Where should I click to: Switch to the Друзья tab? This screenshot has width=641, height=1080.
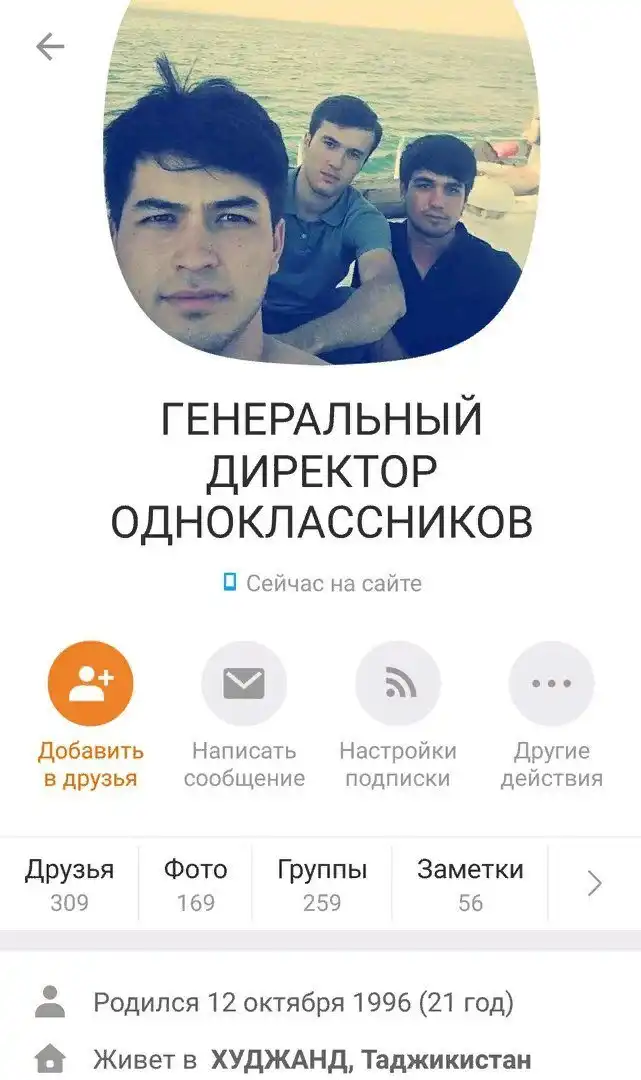[69, 885]
